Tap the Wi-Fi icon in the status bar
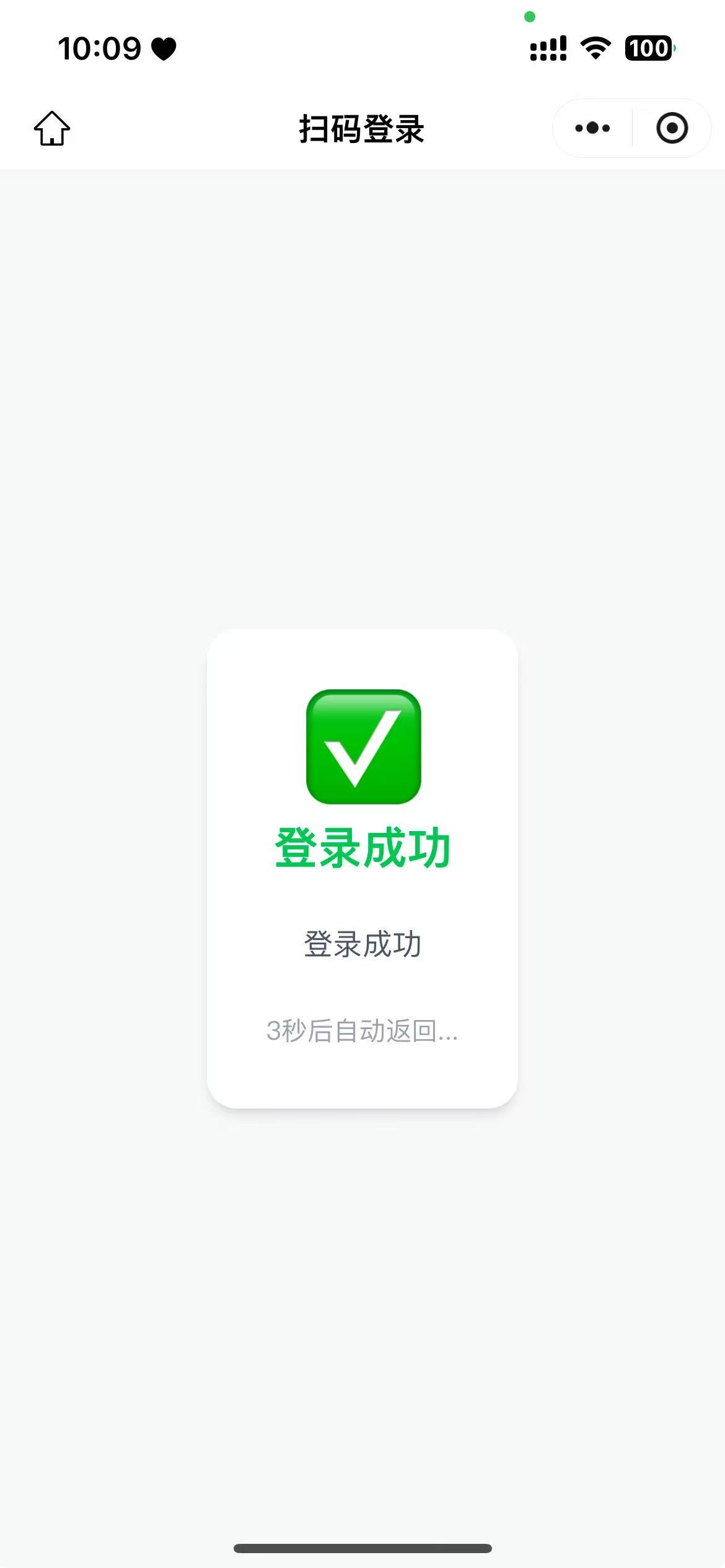The image size is (725, 1568). pyautogui.click(x=594, y=48)
